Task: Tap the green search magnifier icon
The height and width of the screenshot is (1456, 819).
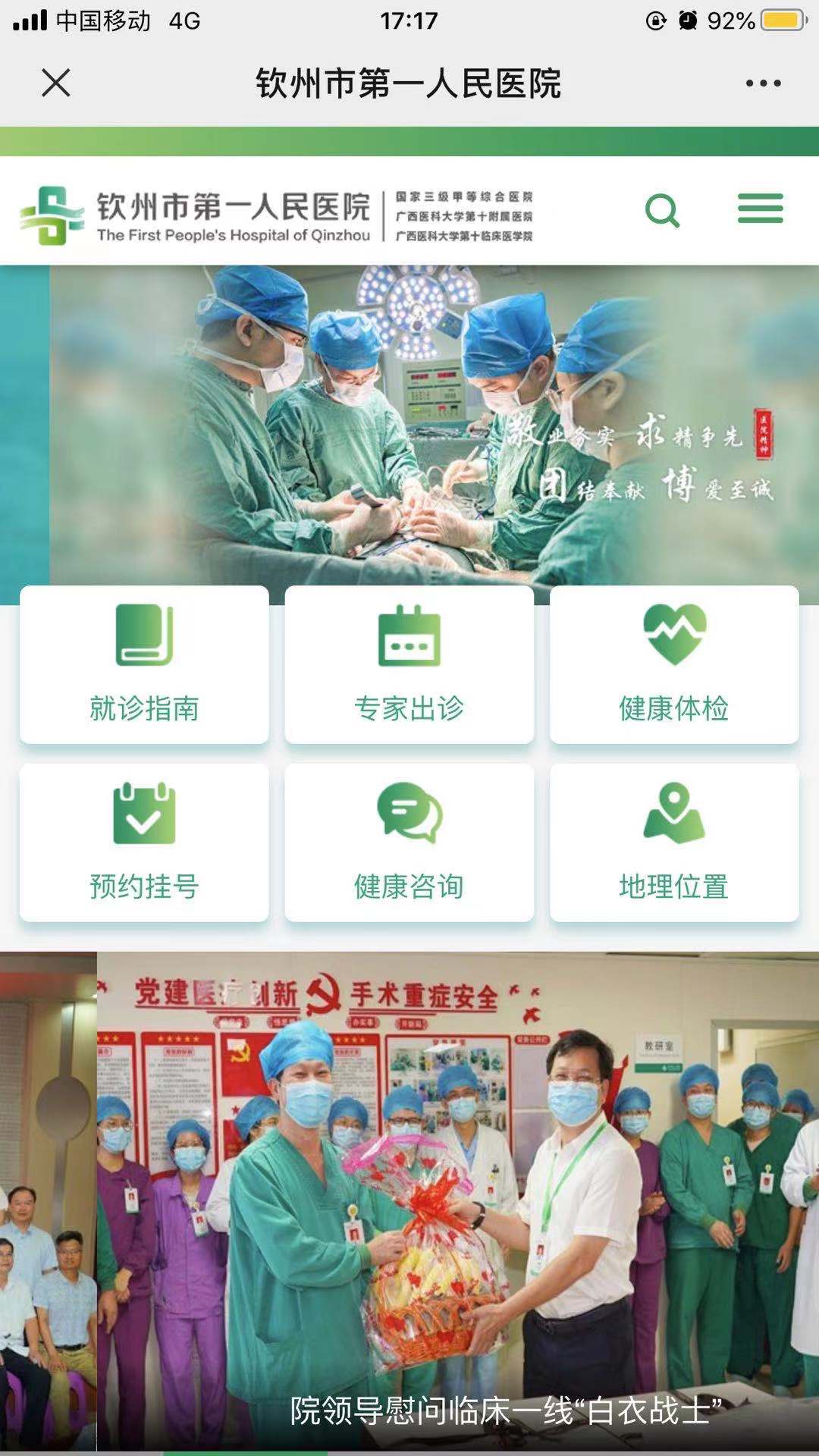Action: tap(662, 210)
